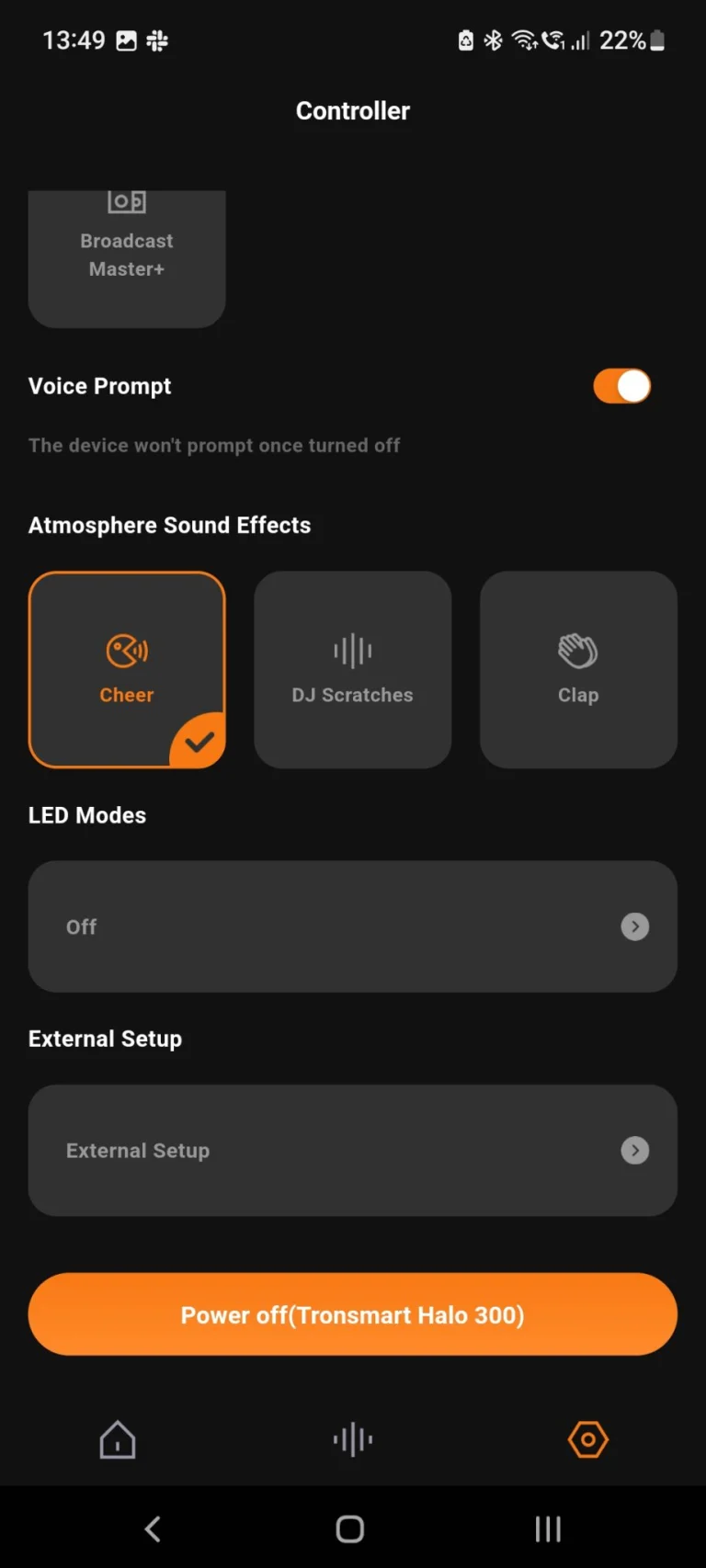
Task: Open the External Setup options
Action: pyautogui.click(x=352, y=1150)
